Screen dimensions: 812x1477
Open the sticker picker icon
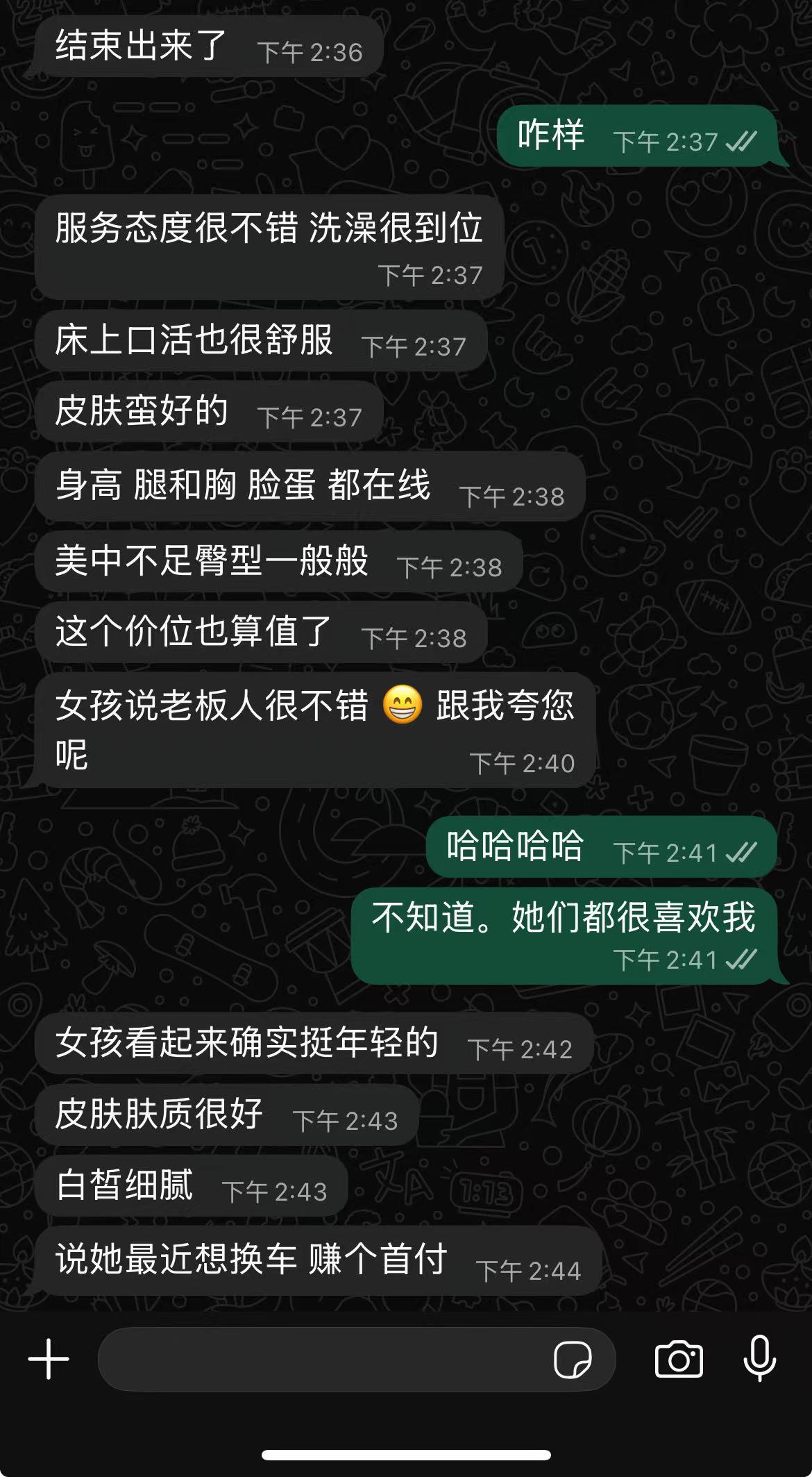(572, 1359)
